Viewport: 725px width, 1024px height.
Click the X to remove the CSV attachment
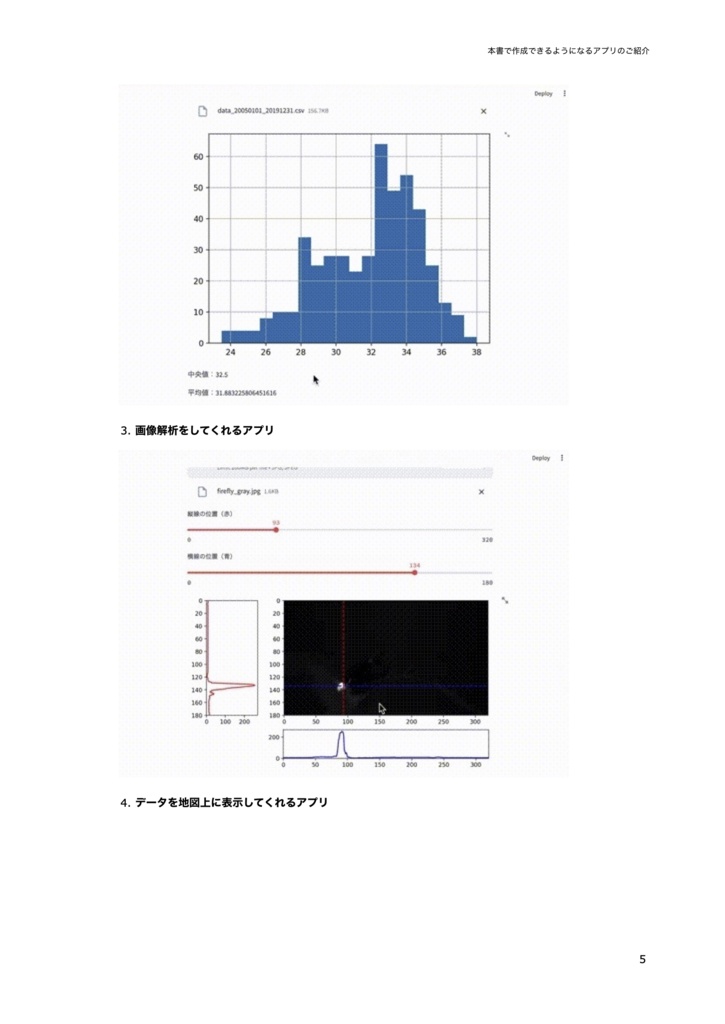483,110
